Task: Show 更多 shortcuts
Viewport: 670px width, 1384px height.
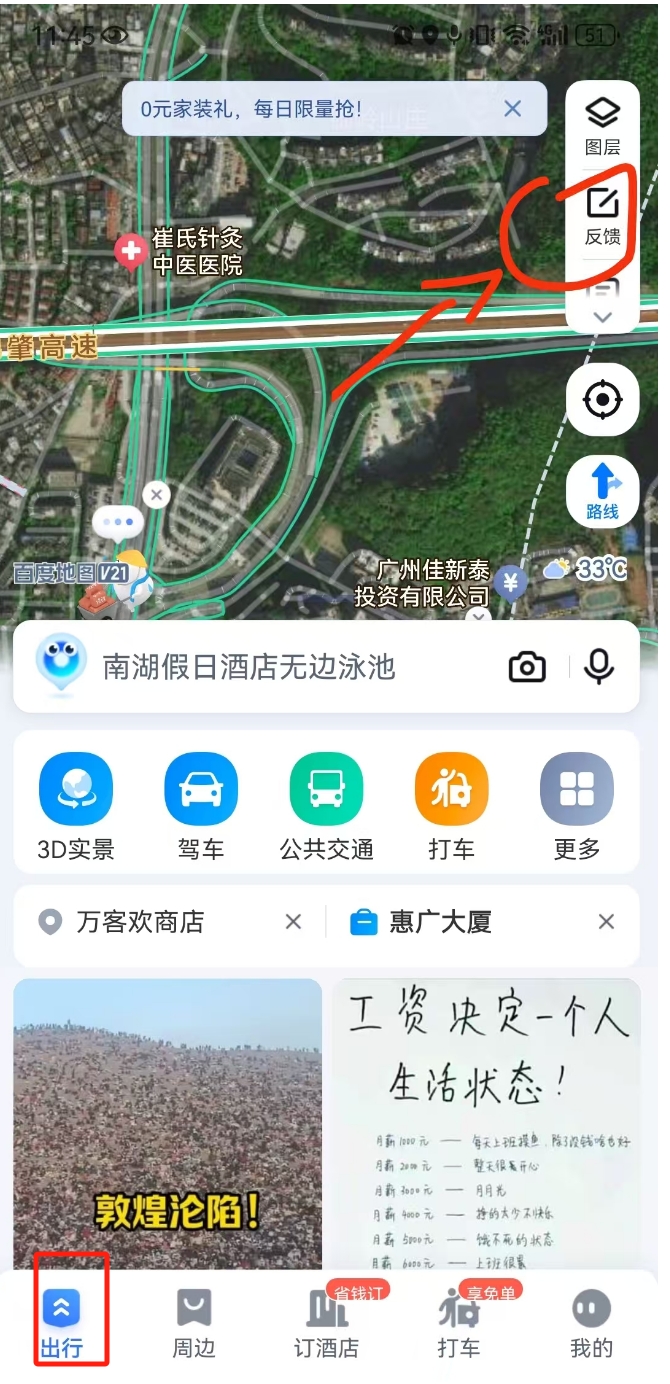Action: (x=577, y=807)
